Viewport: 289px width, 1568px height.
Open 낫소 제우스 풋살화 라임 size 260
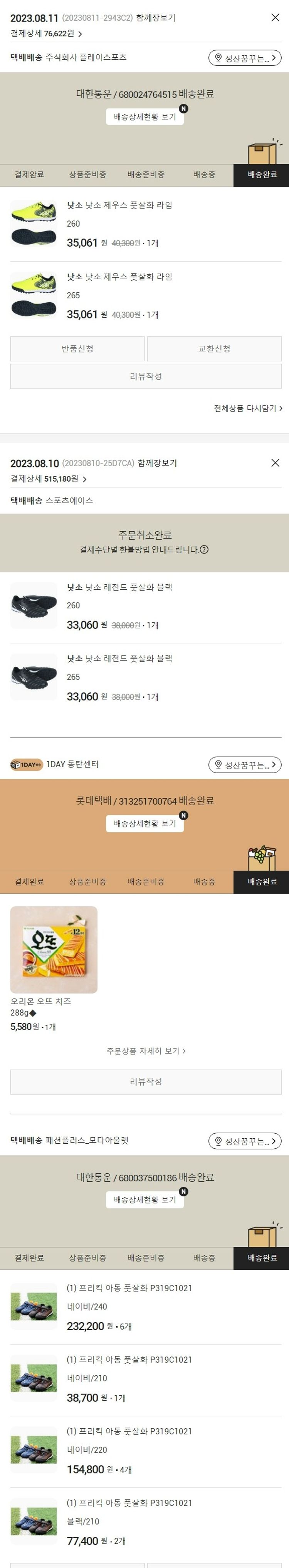coord(119,205)
